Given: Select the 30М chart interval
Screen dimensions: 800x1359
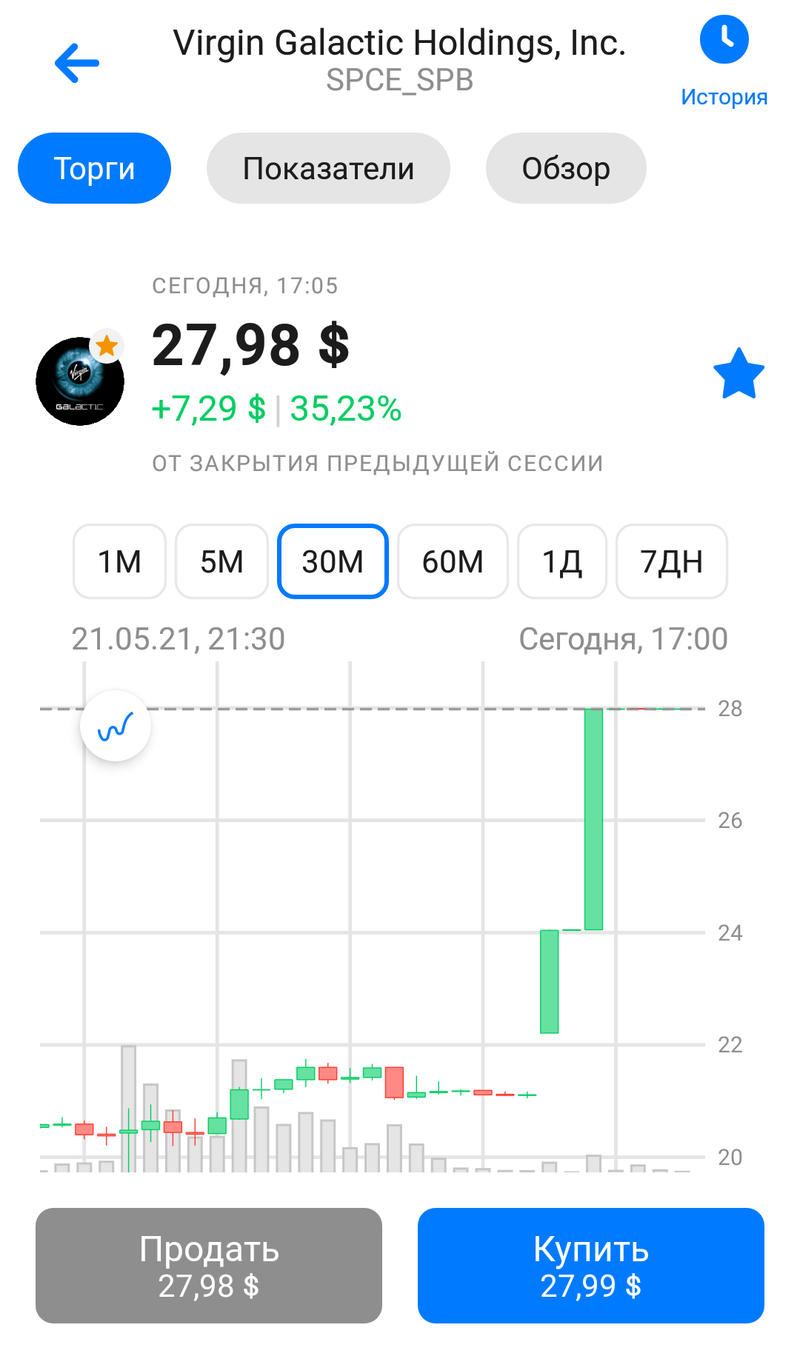Looking at the screenshot, I should pyautogui.click(x=332, y=562).
